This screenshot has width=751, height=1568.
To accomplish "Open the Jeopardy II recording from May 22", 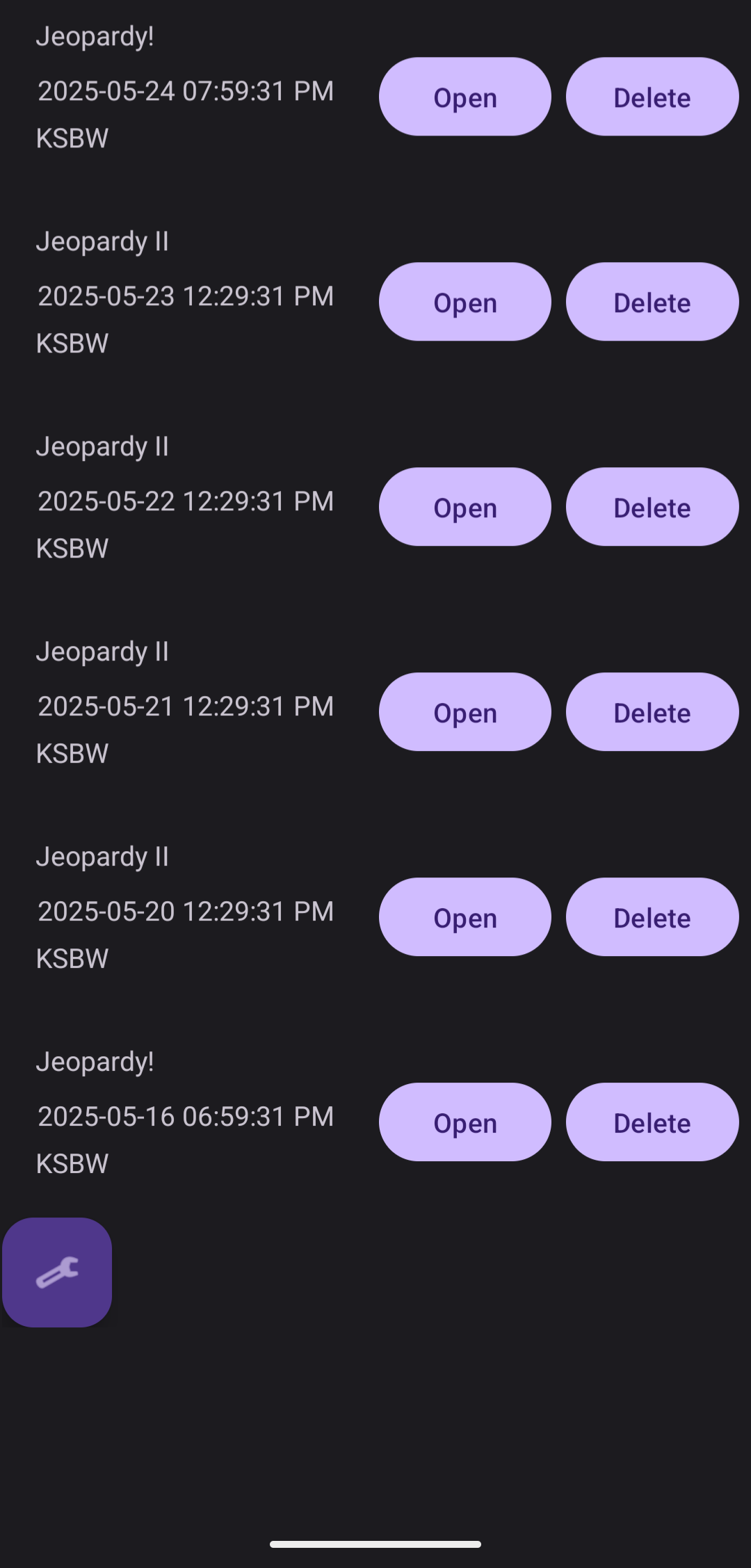I will click(465, 506).
